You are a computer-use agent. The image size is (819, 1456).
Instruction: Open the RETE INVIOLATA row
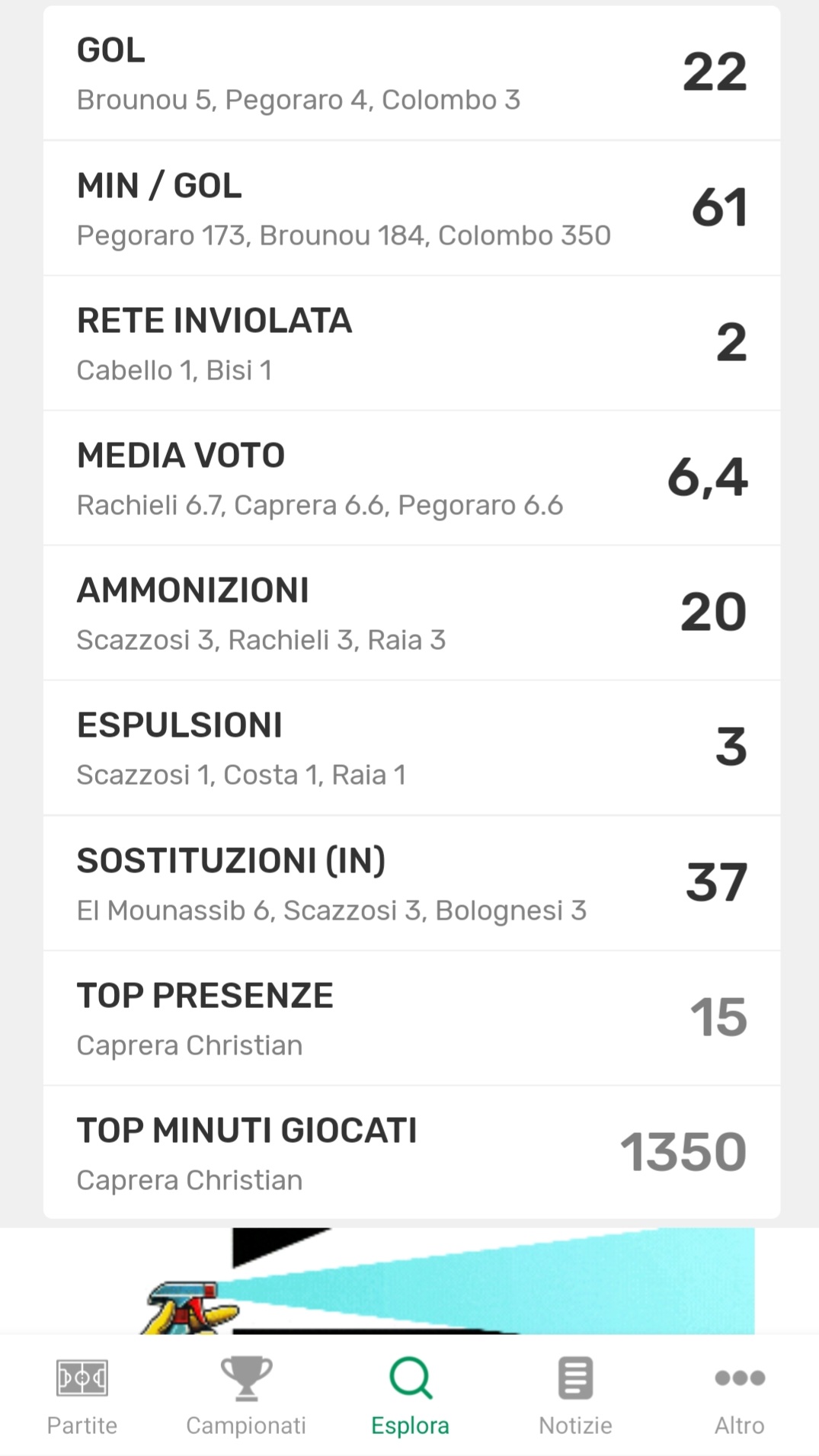[411, 344]
